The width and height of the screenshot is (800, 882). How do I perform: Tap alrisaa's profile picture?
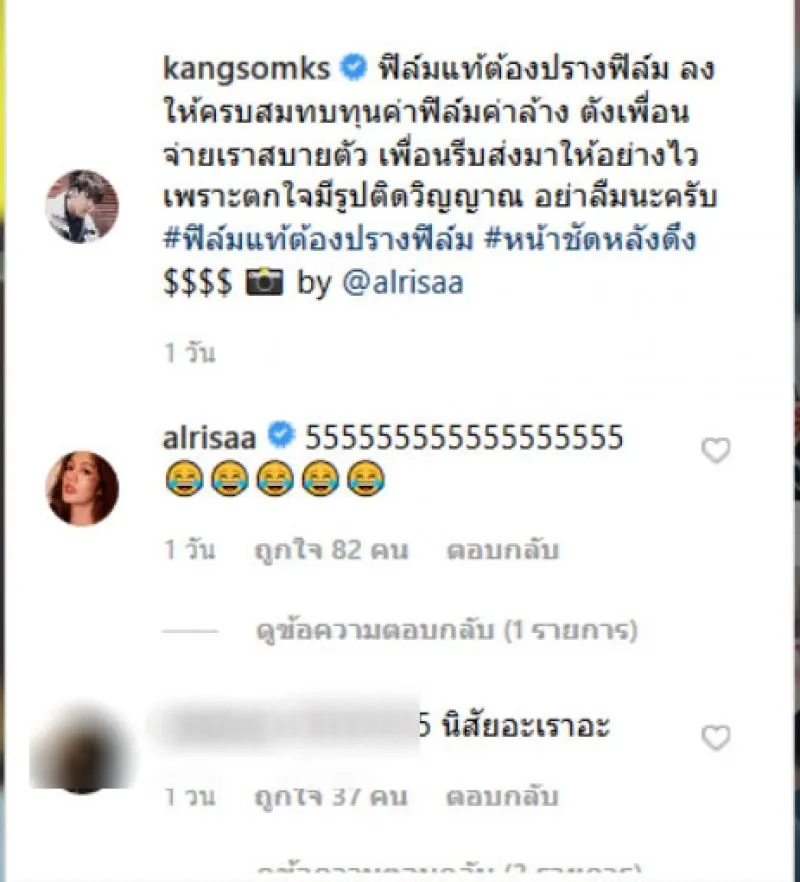(x=82, y=487)
